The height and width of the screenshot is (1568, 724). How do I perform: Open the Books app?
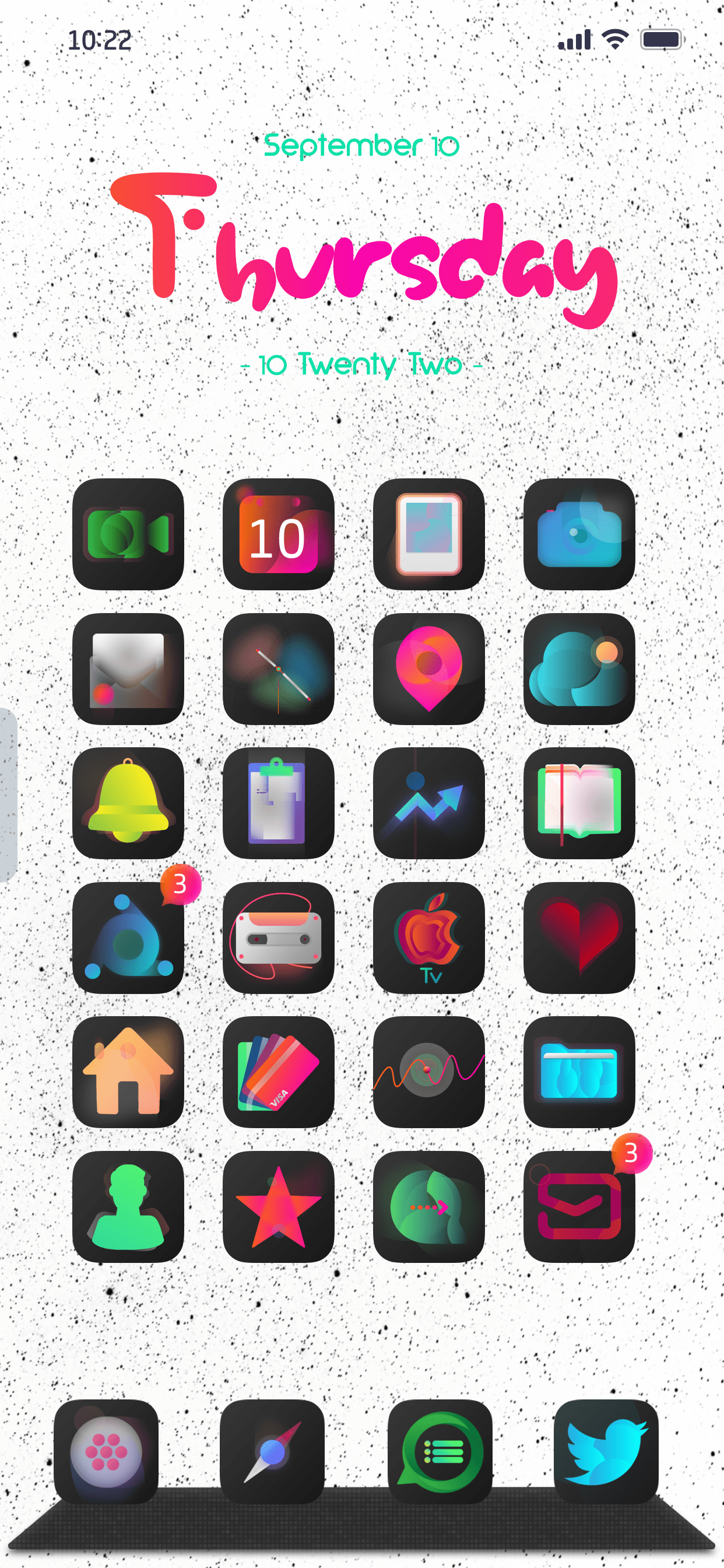click(579, 803)
